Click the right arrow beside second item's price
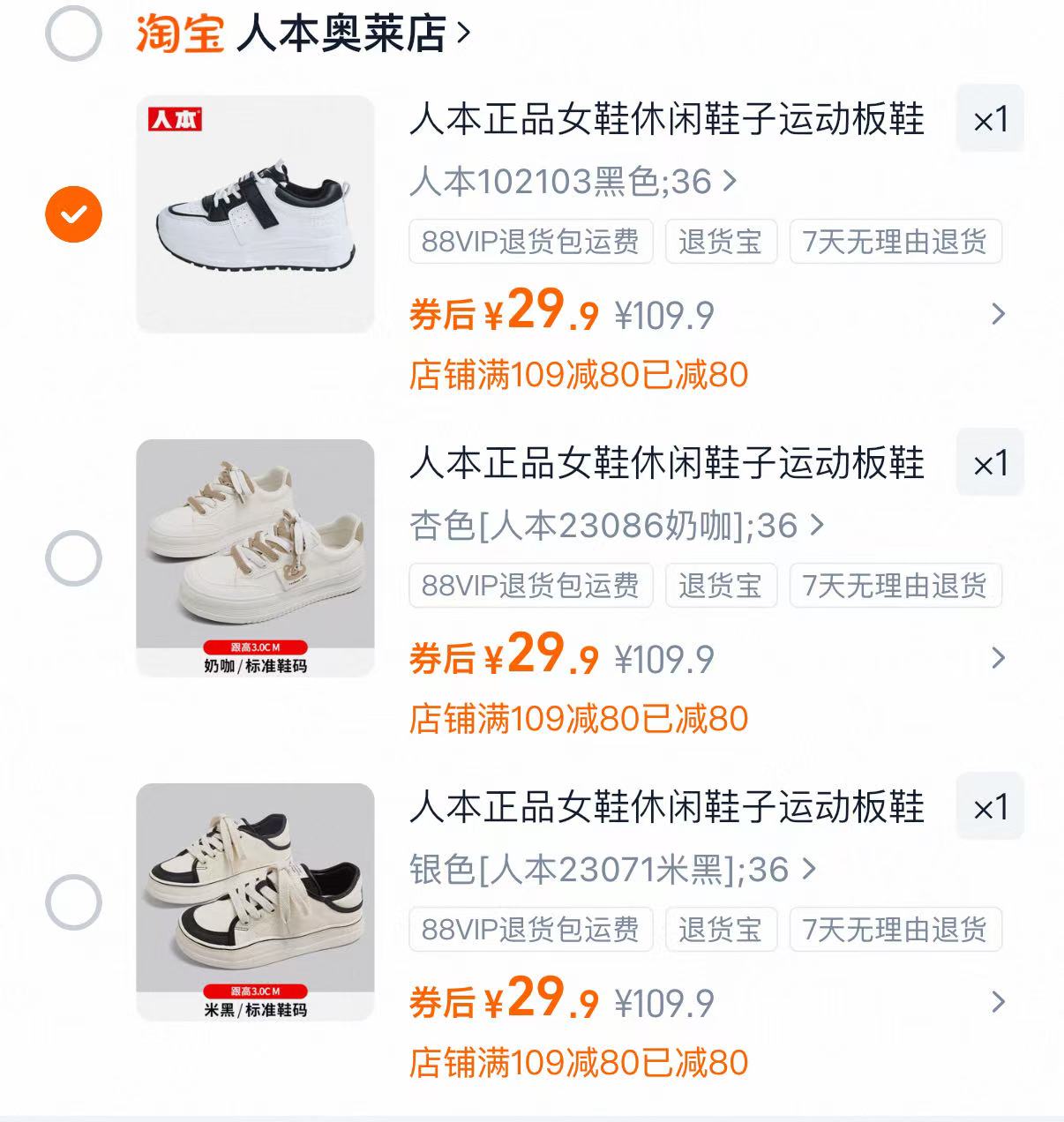 coord(999,659)
